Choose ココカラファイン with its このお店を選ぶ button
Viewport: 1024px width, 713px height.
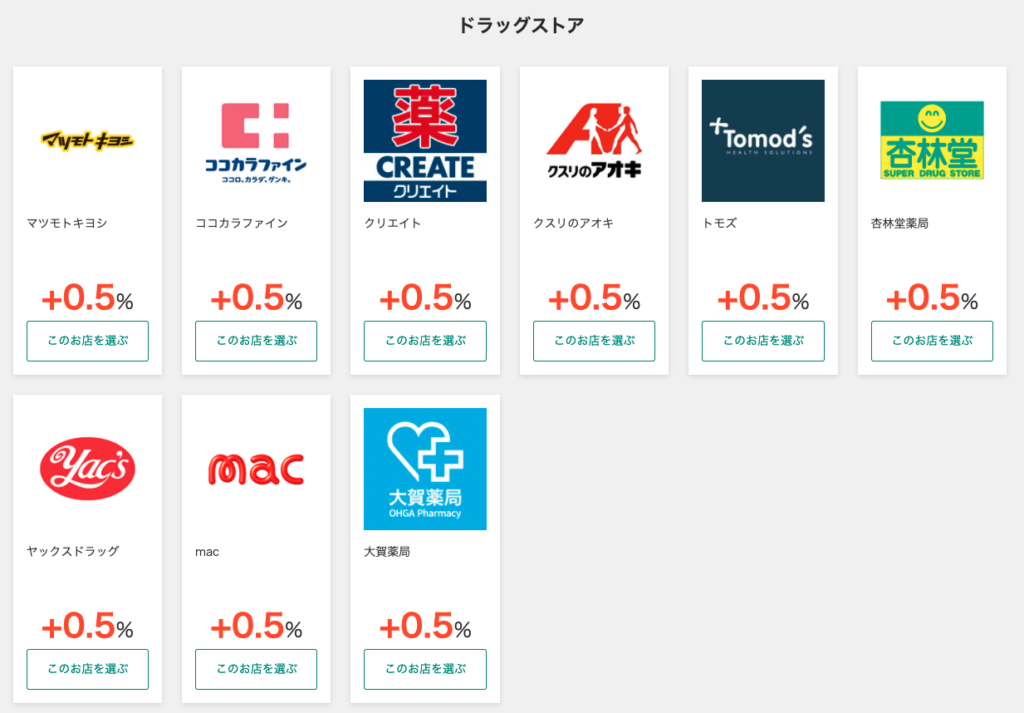pos(256,341)
